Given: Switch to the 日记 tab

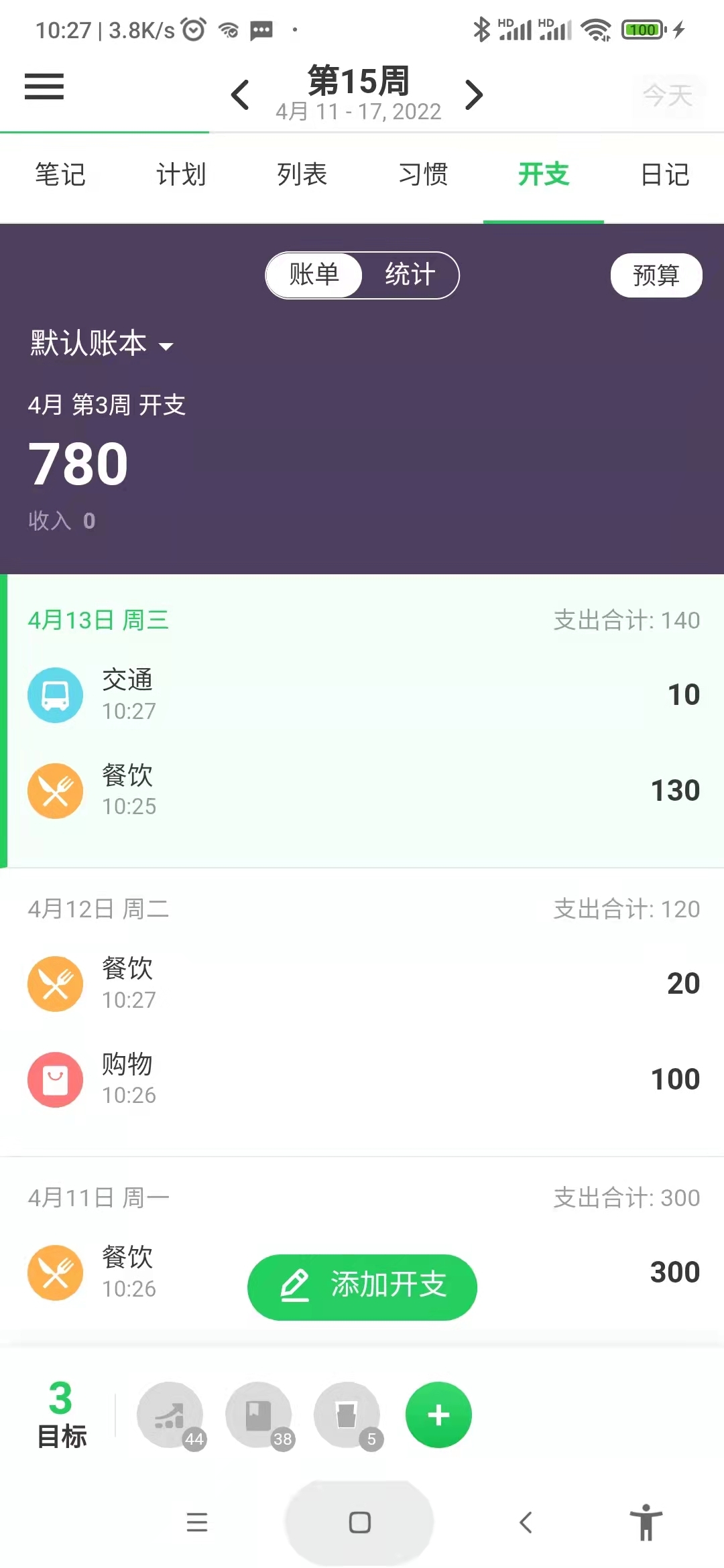Looking at the screenshot, I should pos(664,175).
